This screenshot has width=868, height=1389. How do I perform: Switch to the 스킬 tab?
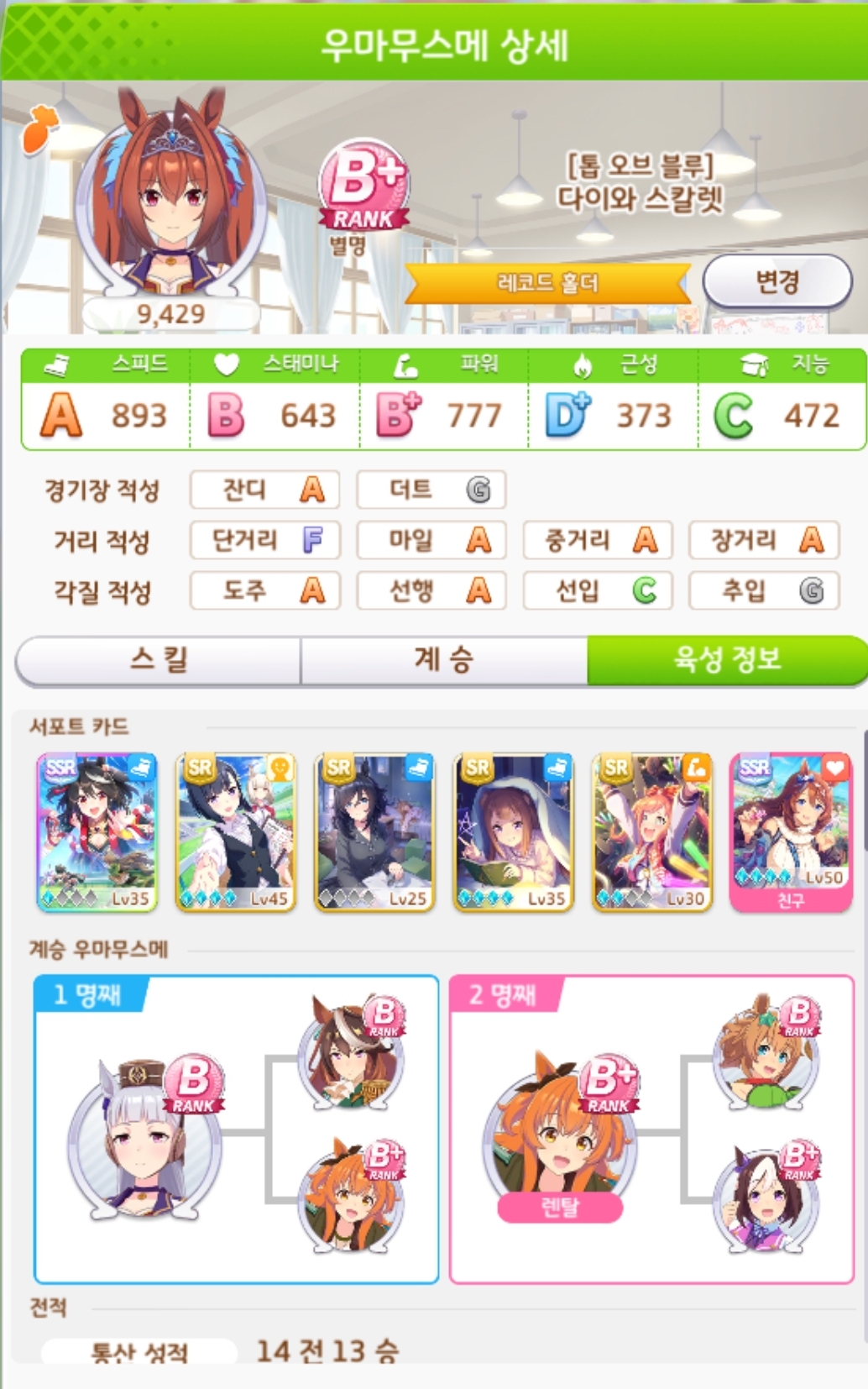(x=159, y=660)
